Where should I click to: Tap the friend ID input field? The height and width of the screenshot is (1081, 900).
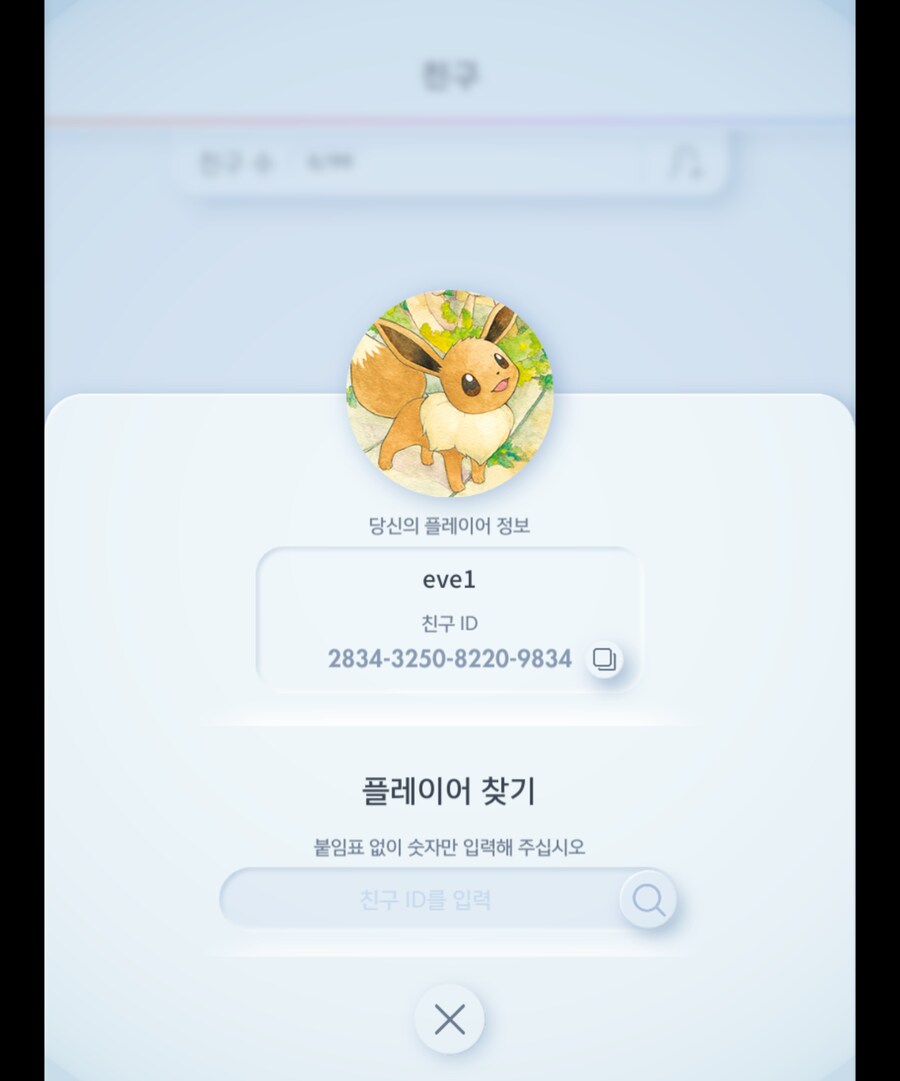click(x=424, y=900)
